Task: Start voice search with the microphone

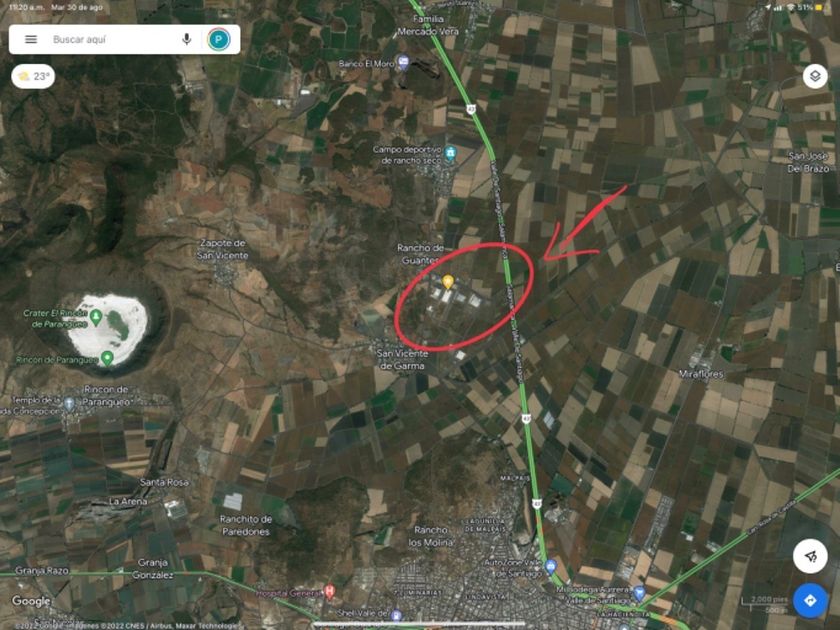Action: (x=186, y=39)
